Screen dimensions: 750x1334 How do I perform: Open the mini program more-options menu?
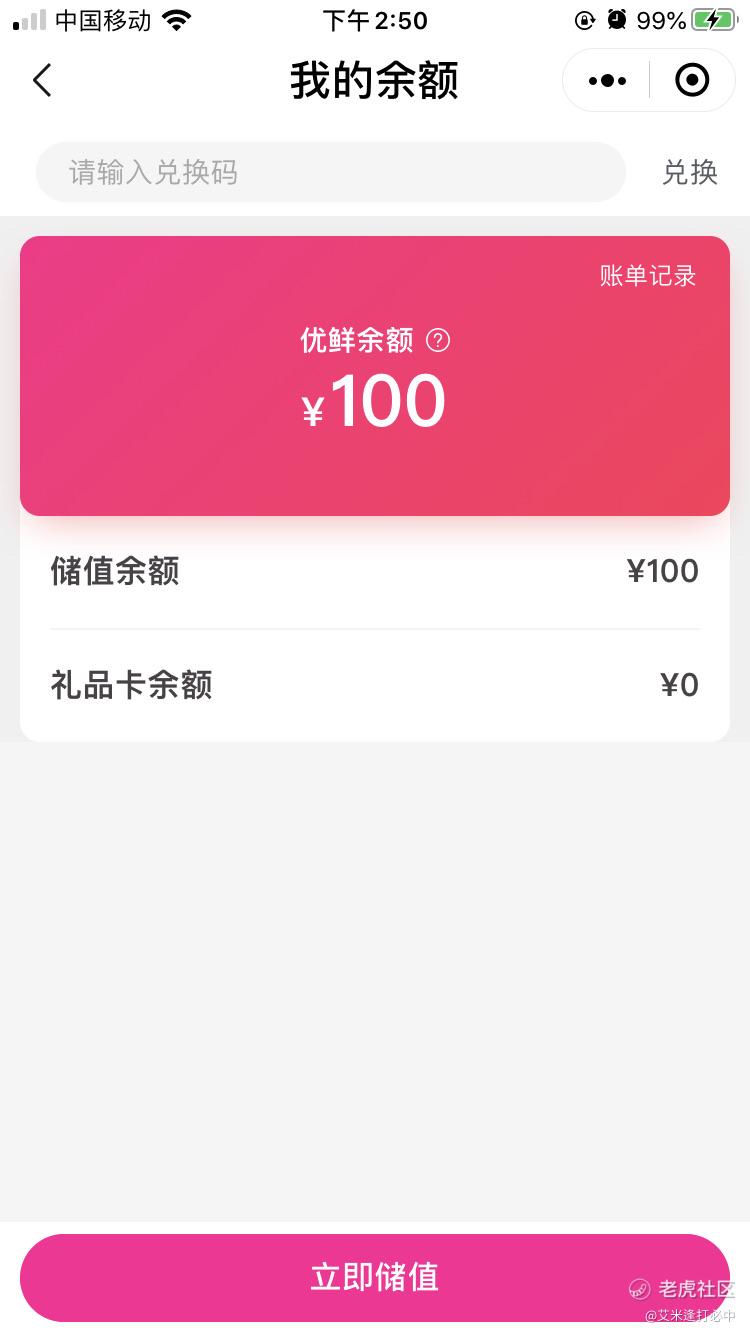point(607,80)
